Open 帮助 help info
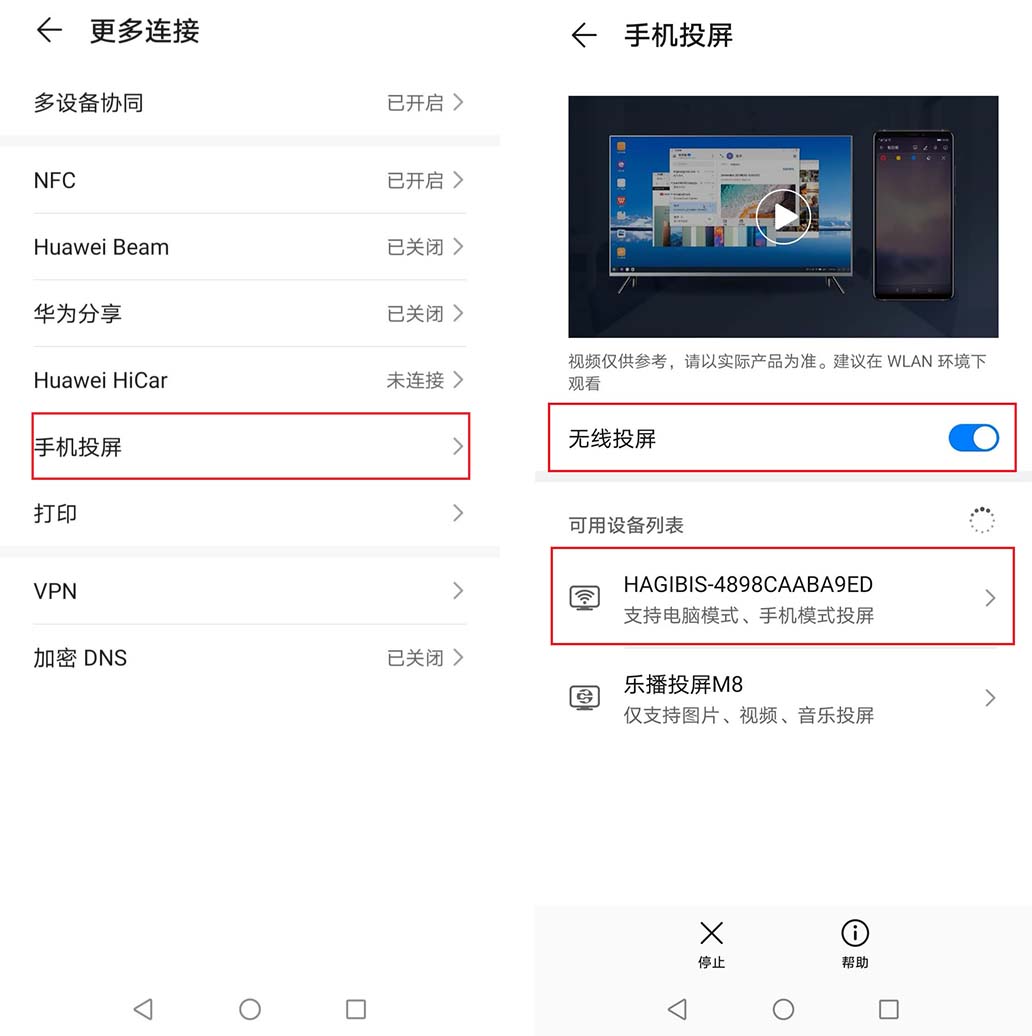 tap(854, 944)
